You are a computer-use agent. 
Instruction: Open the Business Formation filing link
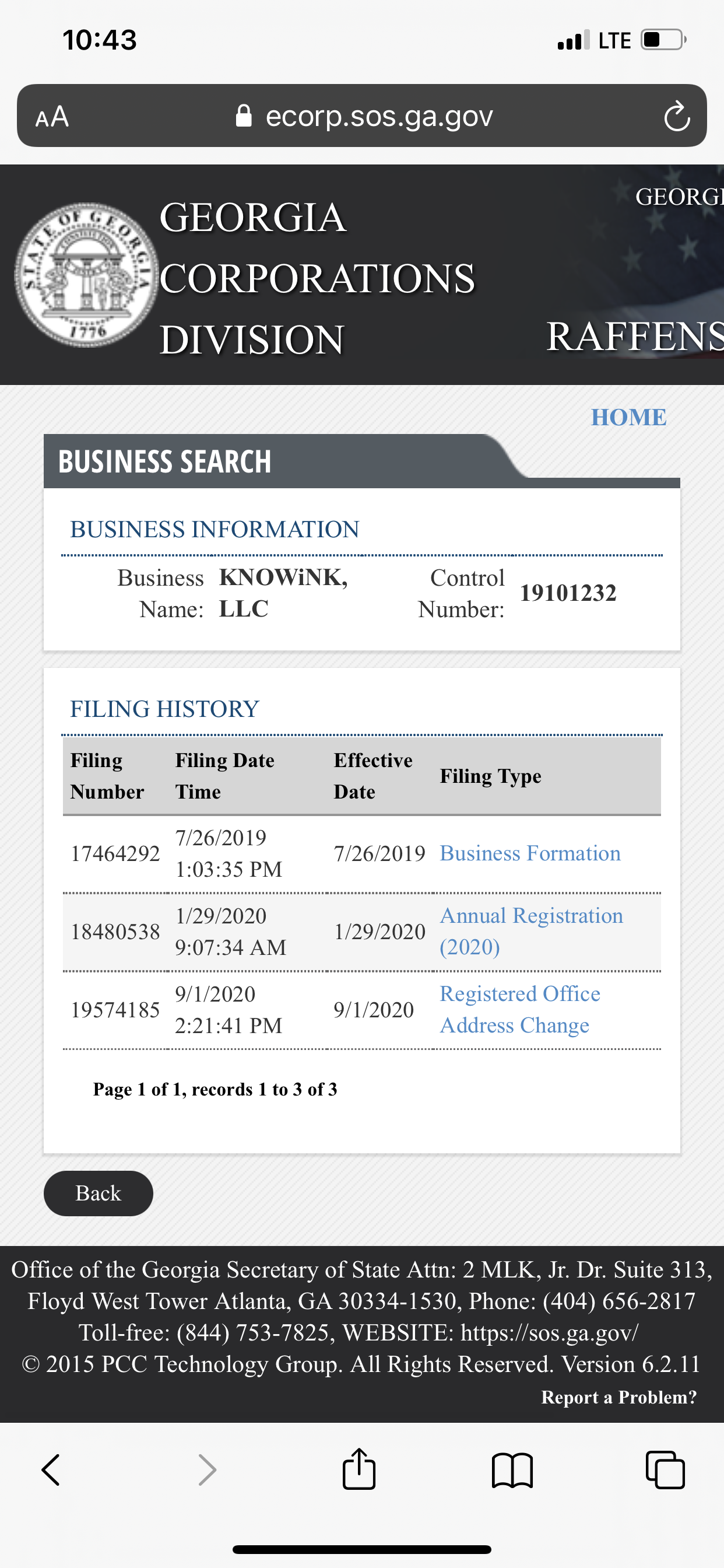530,853
